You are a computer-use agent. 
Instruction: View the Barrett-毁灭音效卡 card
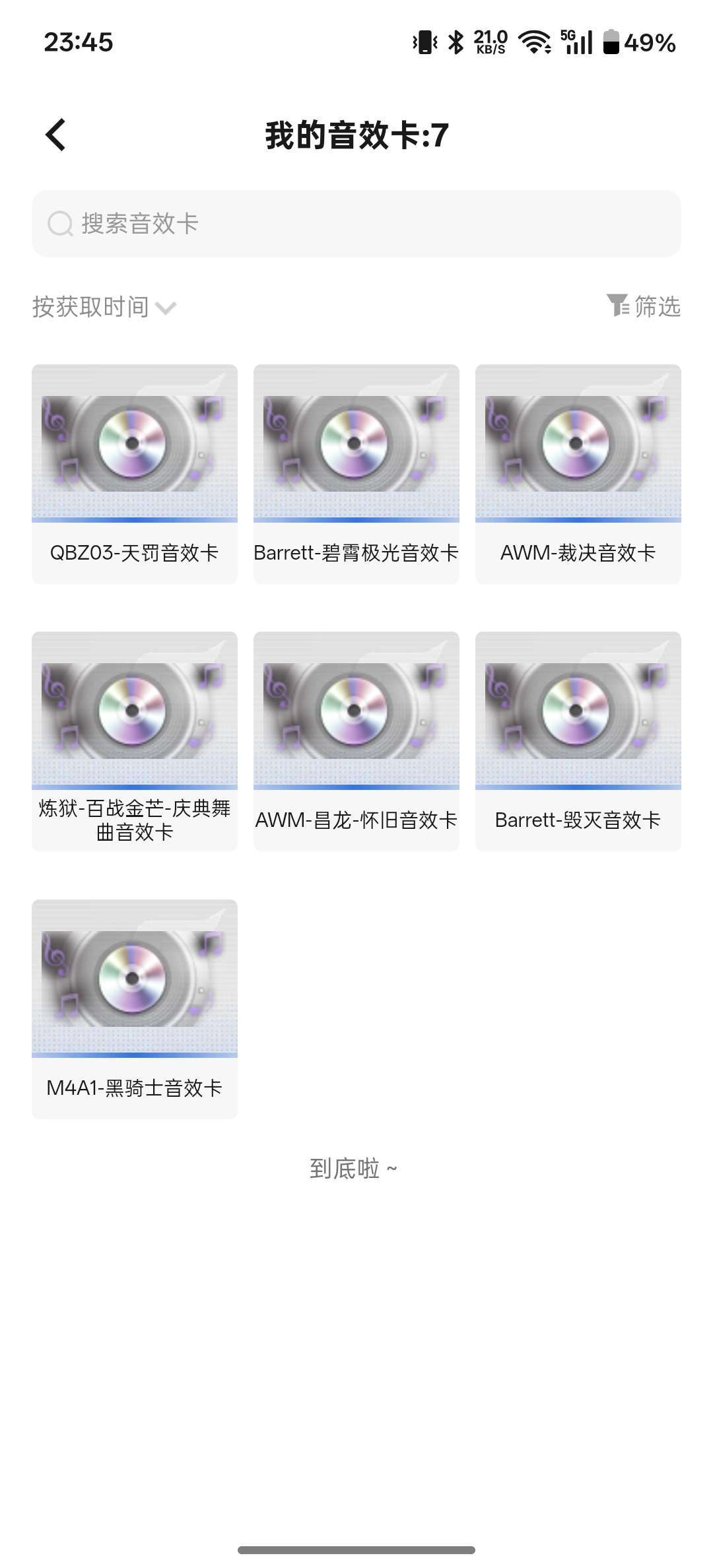pos(578,741)
